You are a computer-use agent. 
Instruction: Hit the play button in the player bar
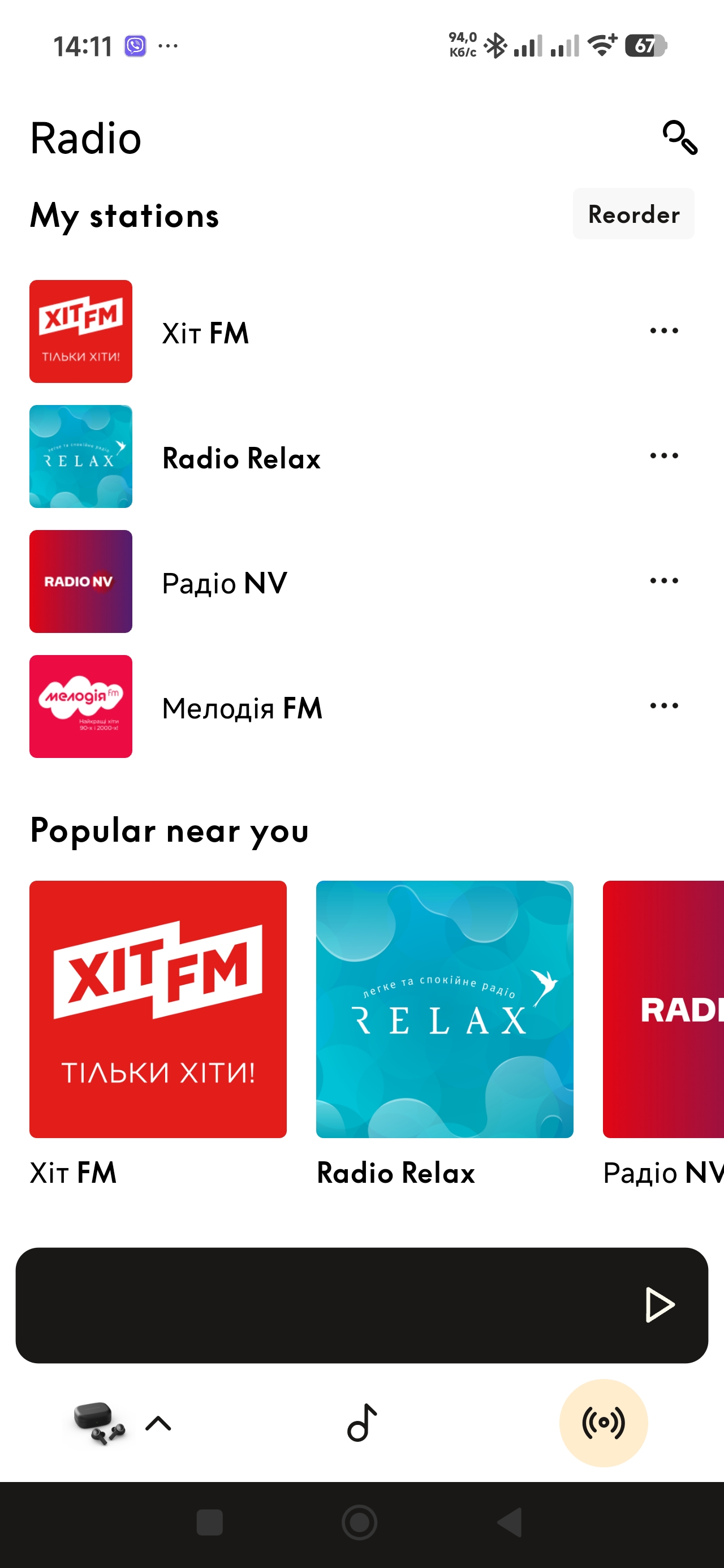click(660, 1305)
